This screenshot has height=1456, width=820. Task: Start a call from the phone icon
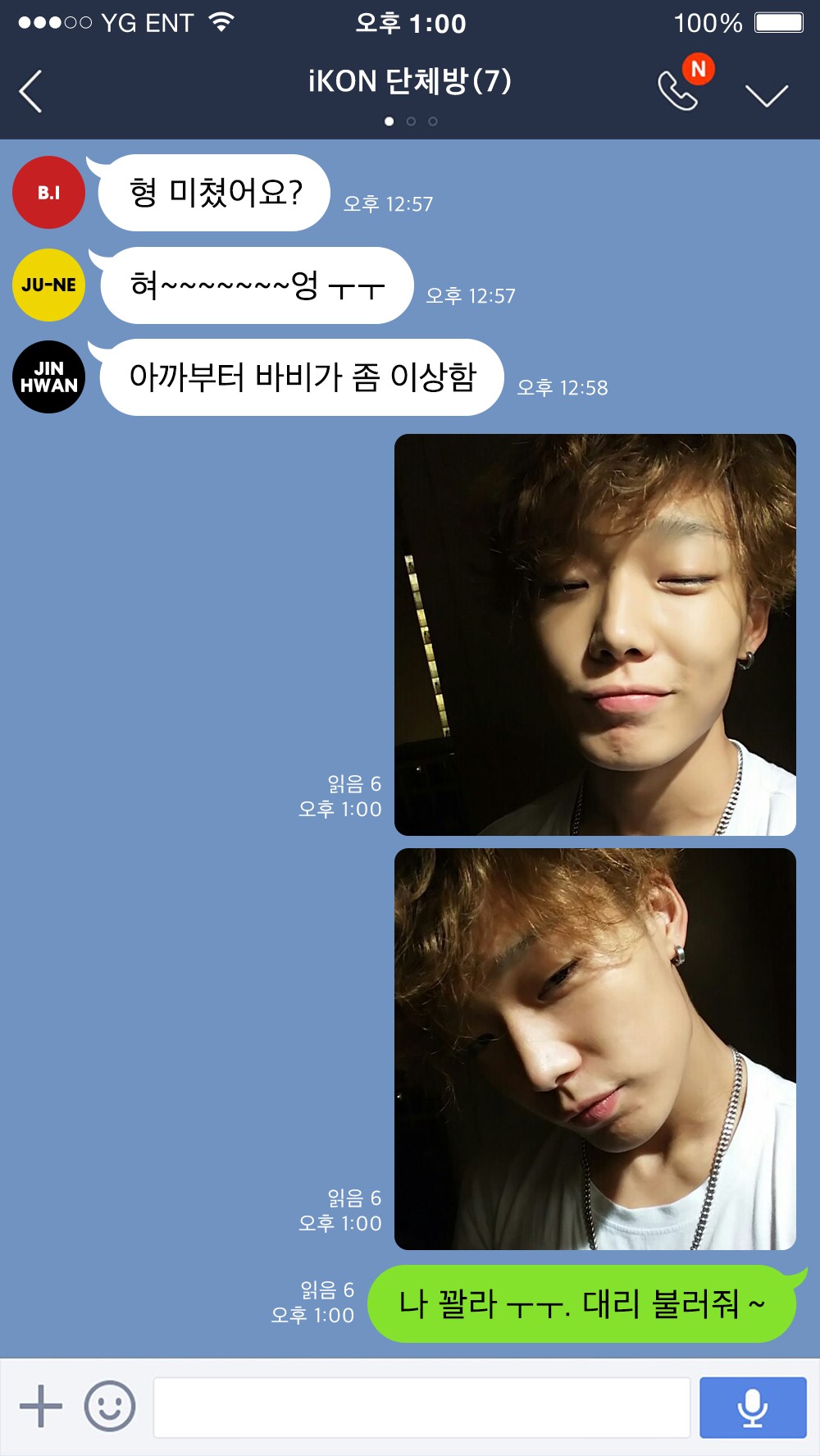click(x=678, y=91)
